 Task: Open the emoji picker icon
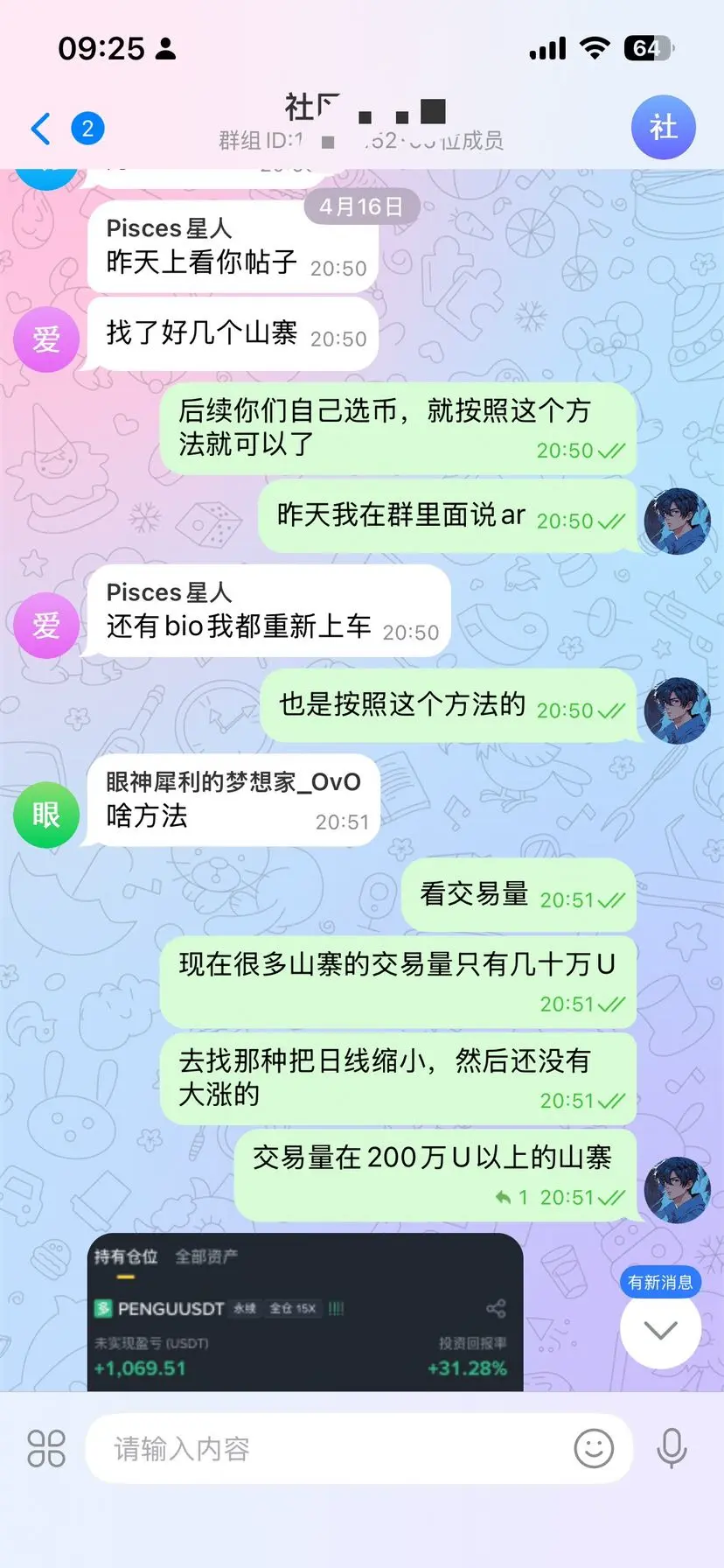[x=594, y=1448]
